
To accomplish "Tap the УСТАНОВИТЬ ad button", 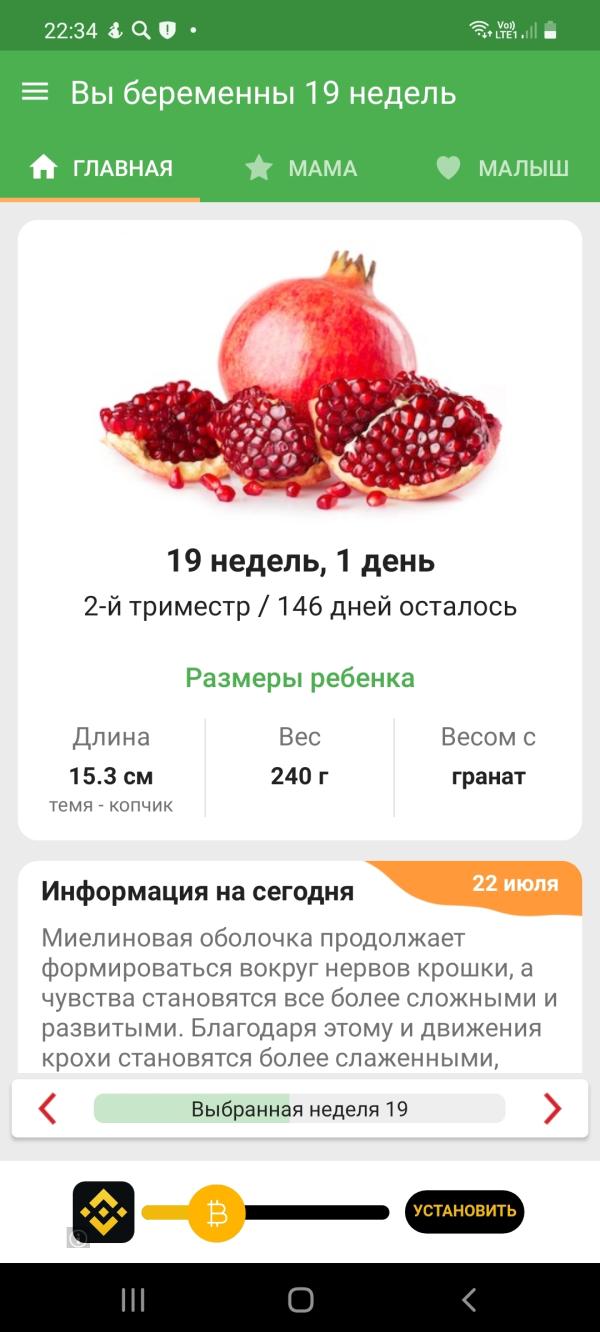I will tap(464, 1211).
